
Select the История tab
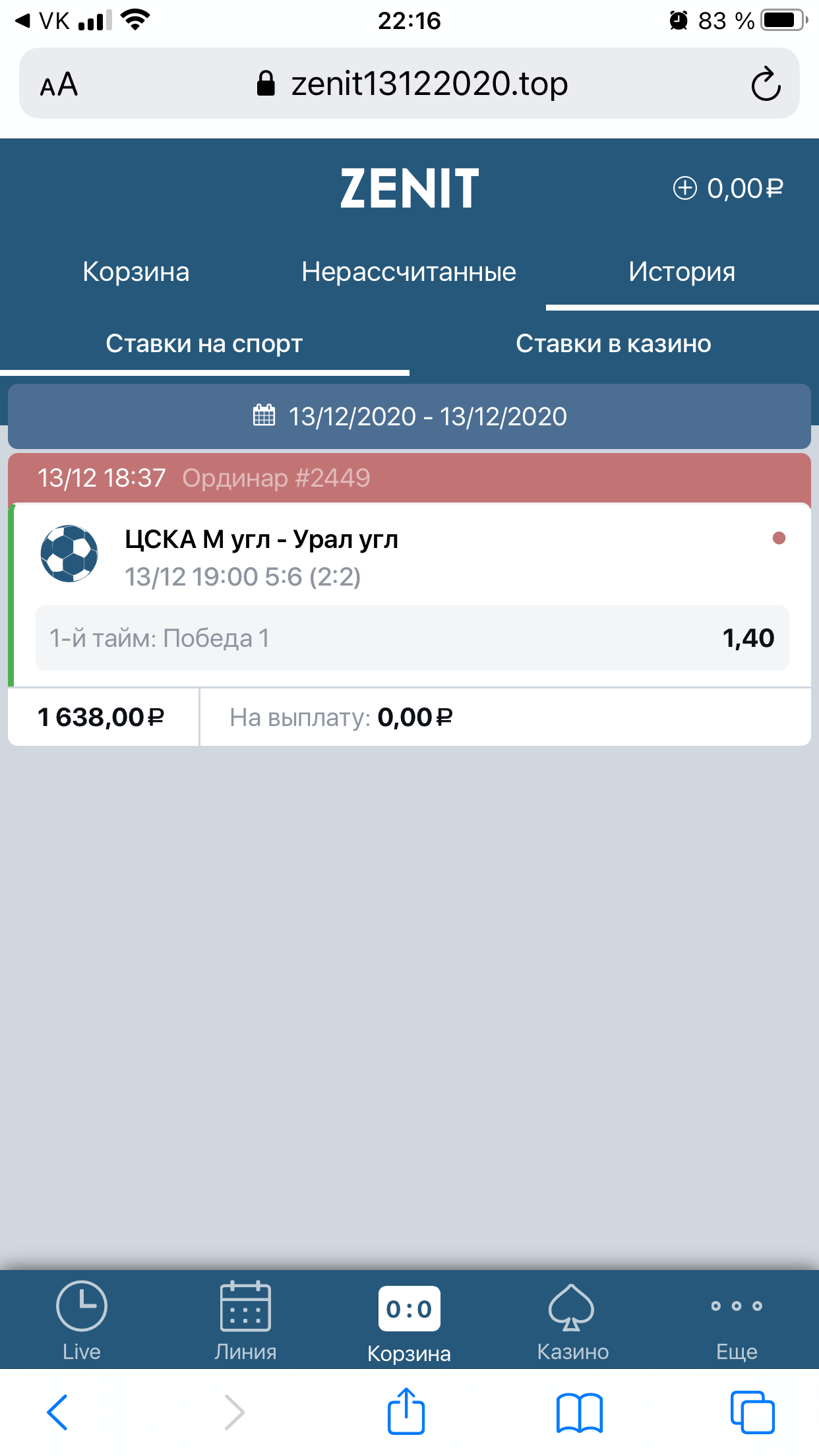coord(681,272)
